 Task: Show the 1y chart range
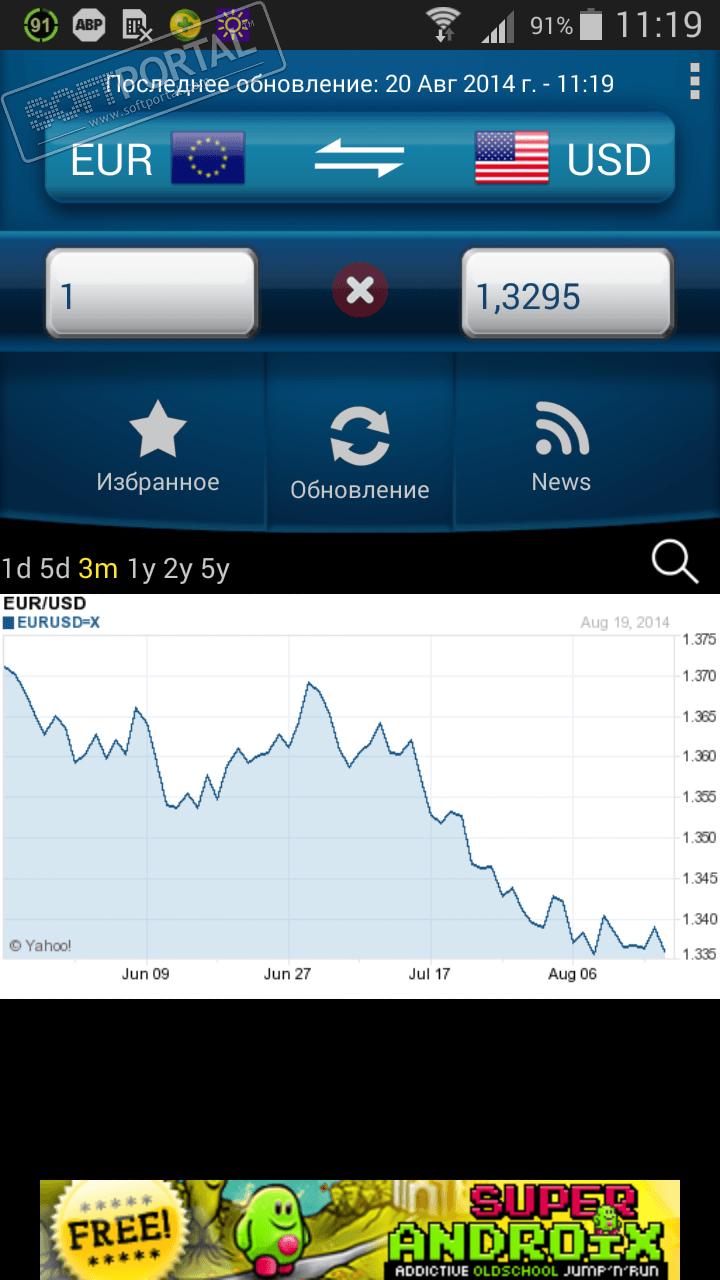click(141, 569)
